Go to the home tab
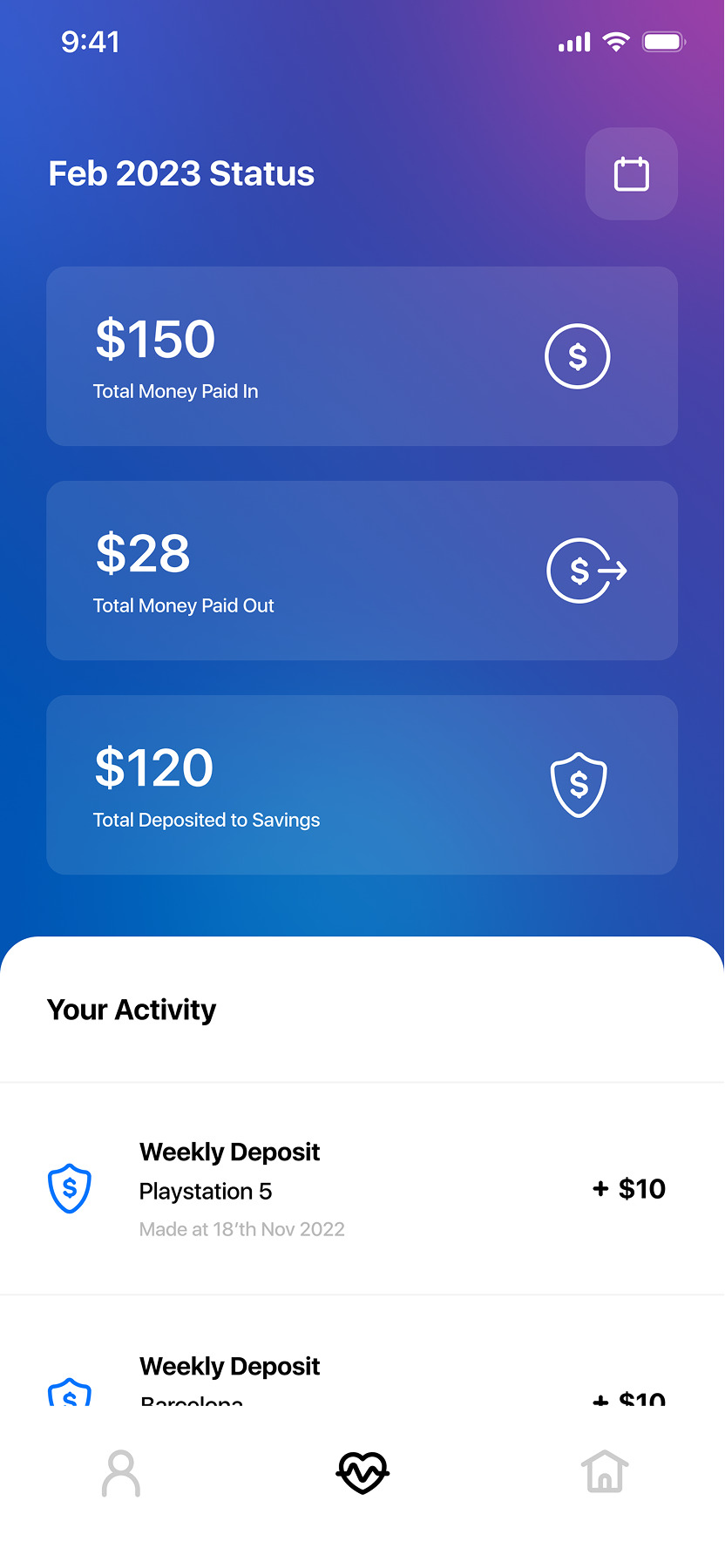 605,1473
